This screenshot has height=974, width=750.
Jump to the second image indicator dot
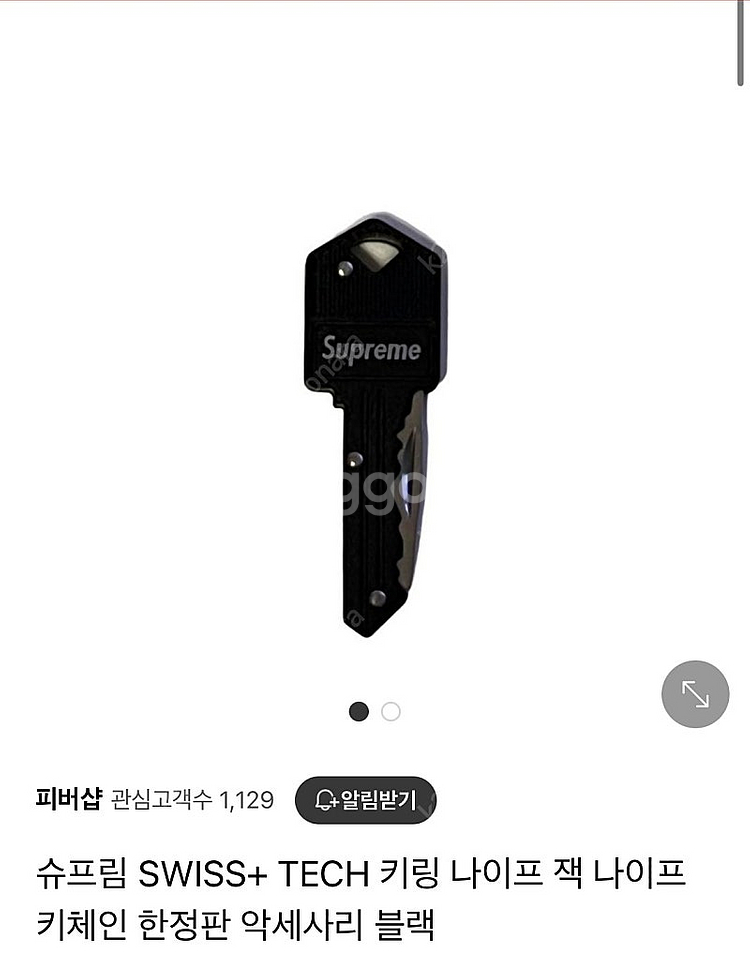(x=390, y=712)
